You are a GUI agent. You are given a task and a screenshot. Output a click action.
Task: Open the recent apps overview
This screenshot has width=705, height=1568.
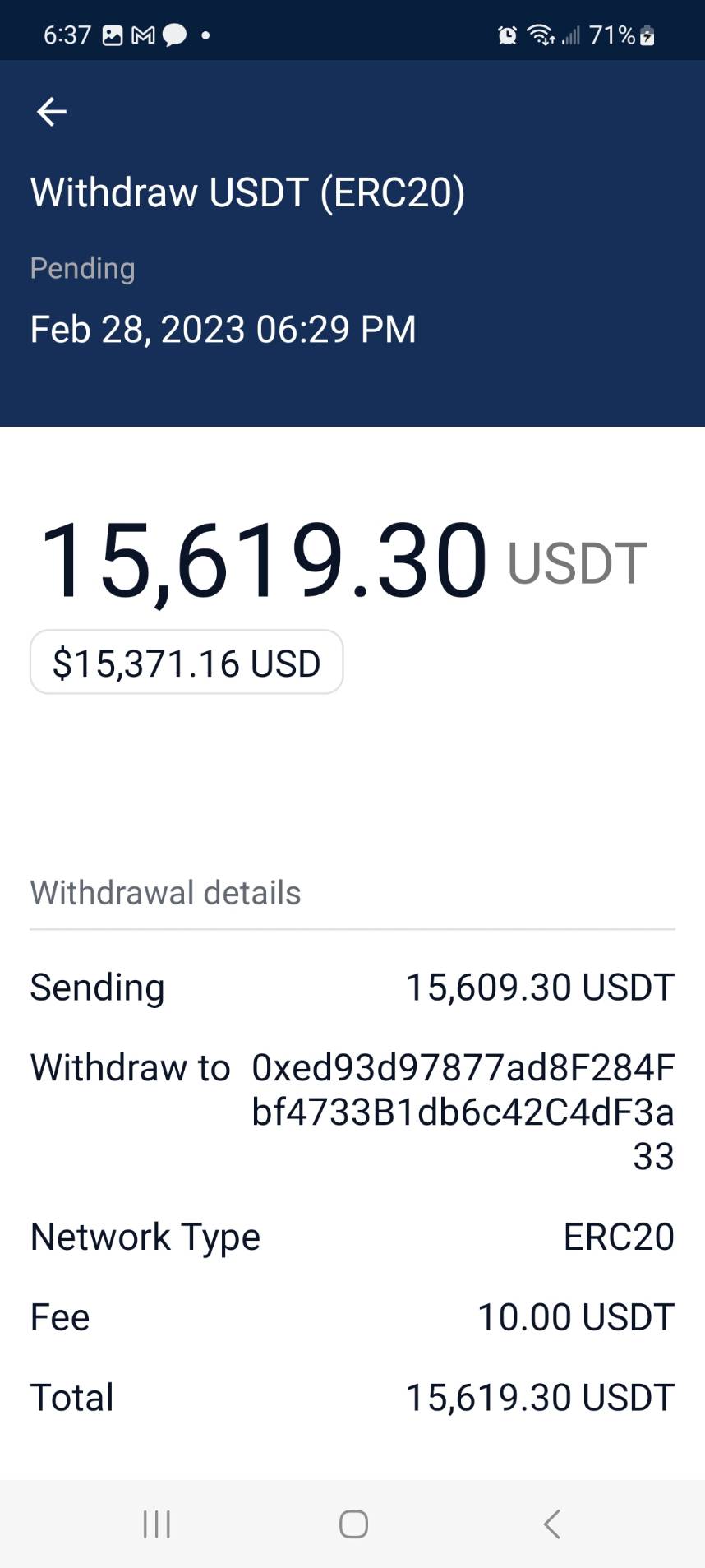[156, 1524]
